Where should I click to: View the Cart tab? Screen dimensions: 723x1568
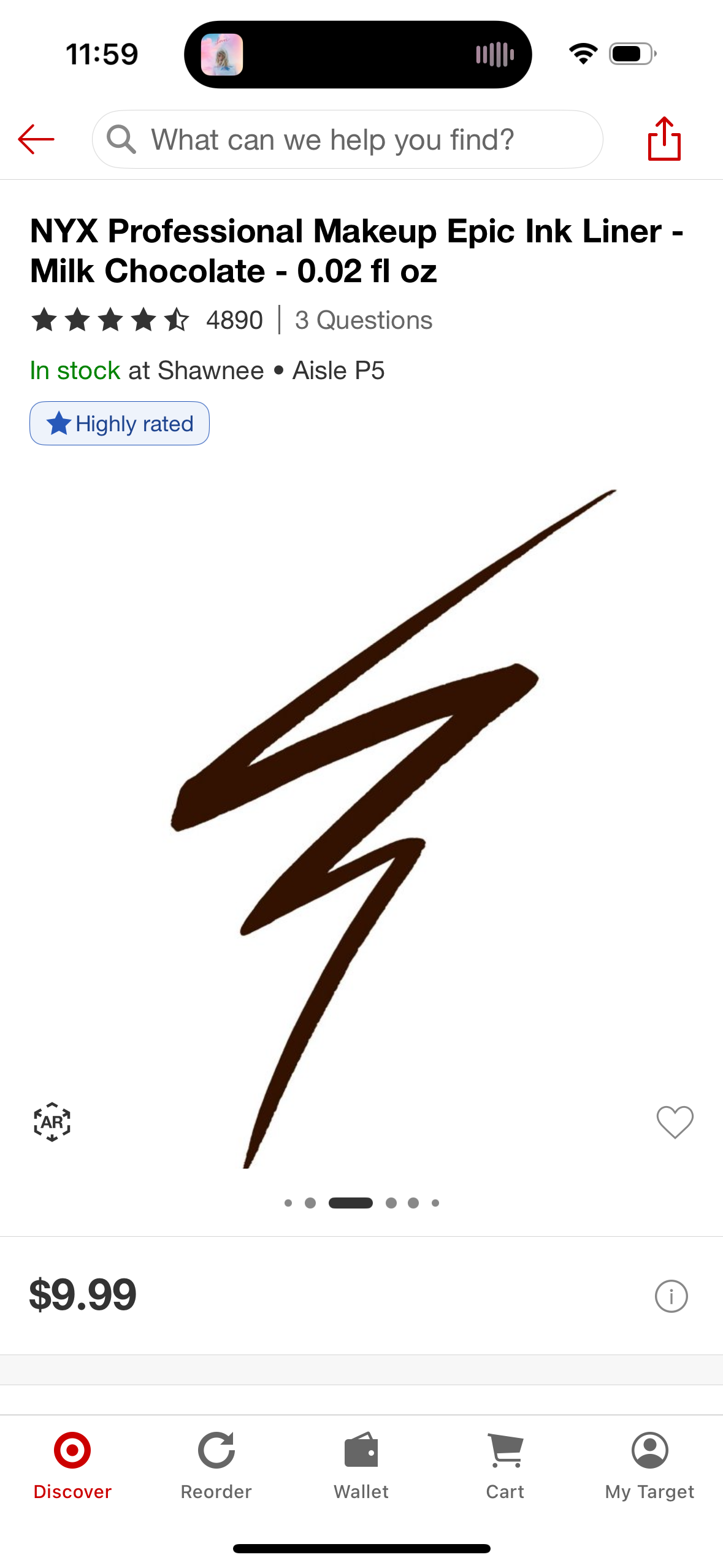(505, 1466)
